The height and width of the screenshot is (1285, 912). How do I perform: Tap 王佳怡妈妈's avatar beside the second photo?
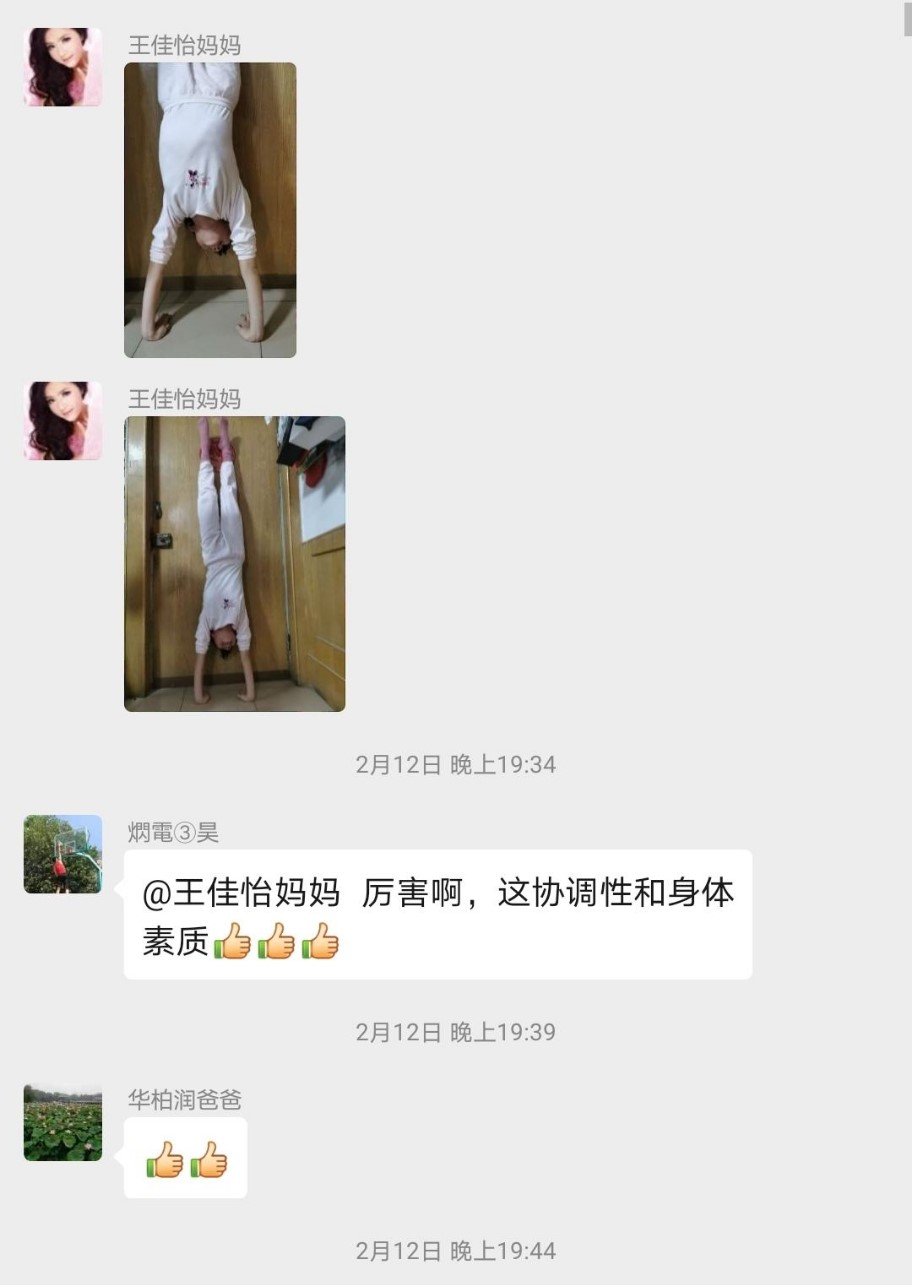point(62,420)
